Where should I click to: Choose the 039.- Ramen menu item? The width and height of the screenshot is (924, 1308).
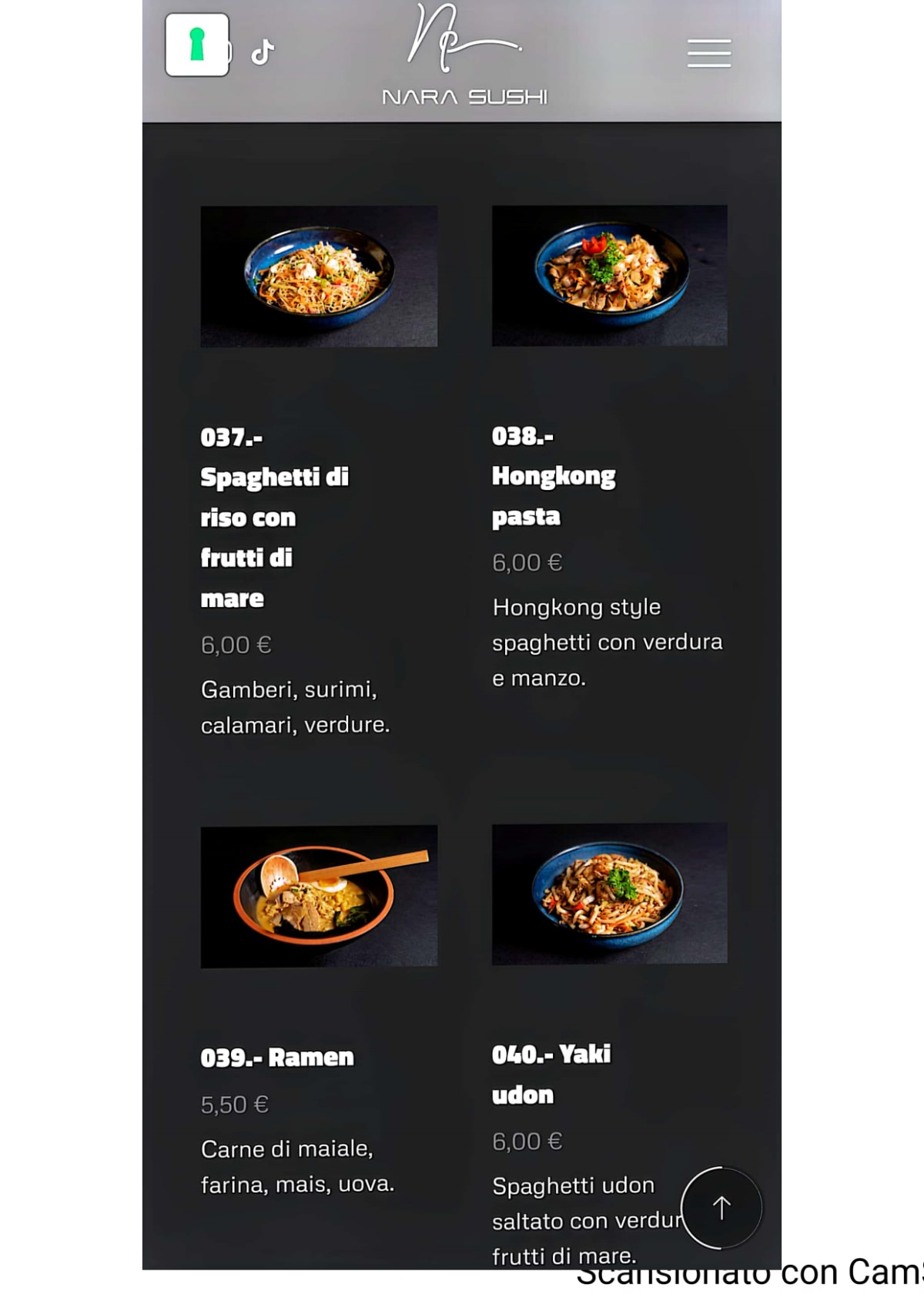(x=276, y=1057)
